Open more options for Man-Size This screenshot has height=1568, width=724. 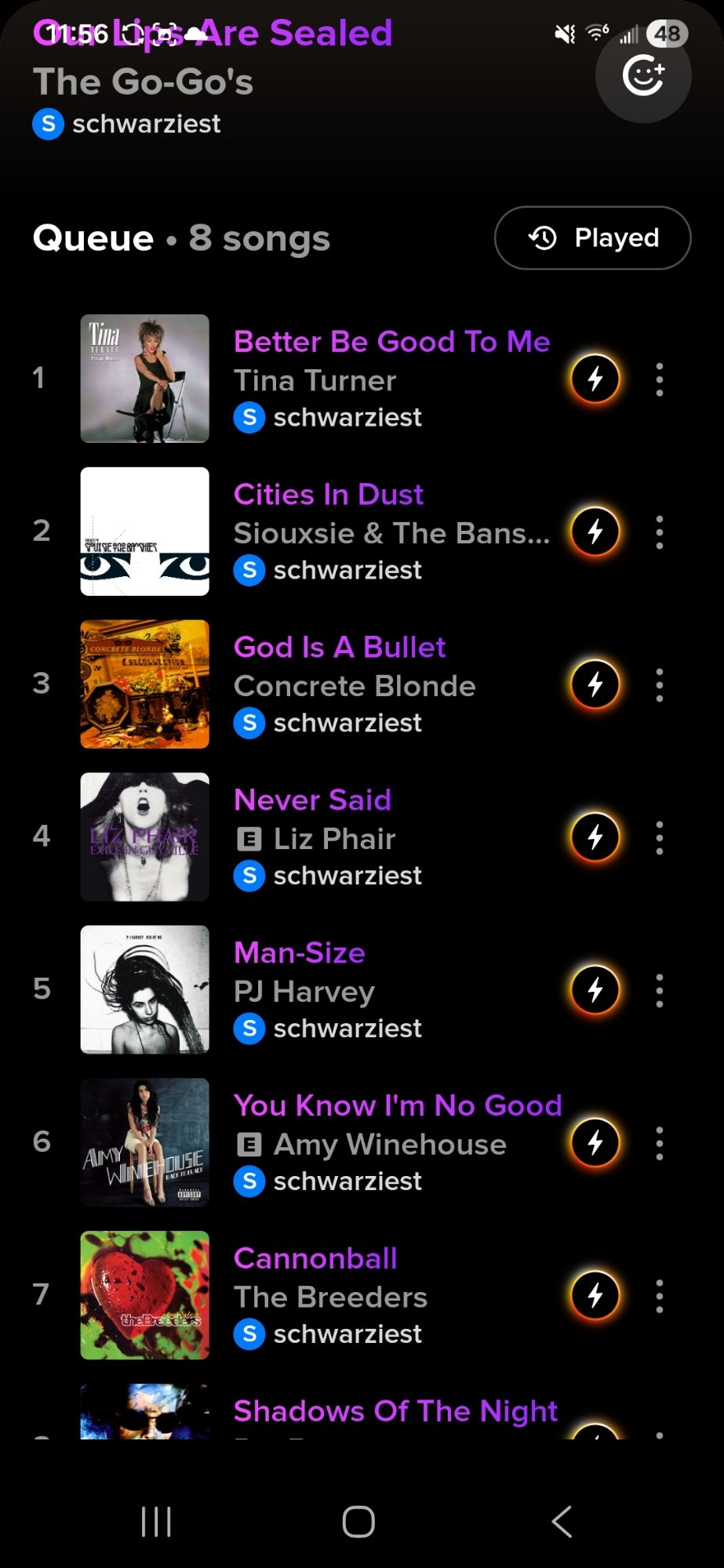tap(660, 990)
